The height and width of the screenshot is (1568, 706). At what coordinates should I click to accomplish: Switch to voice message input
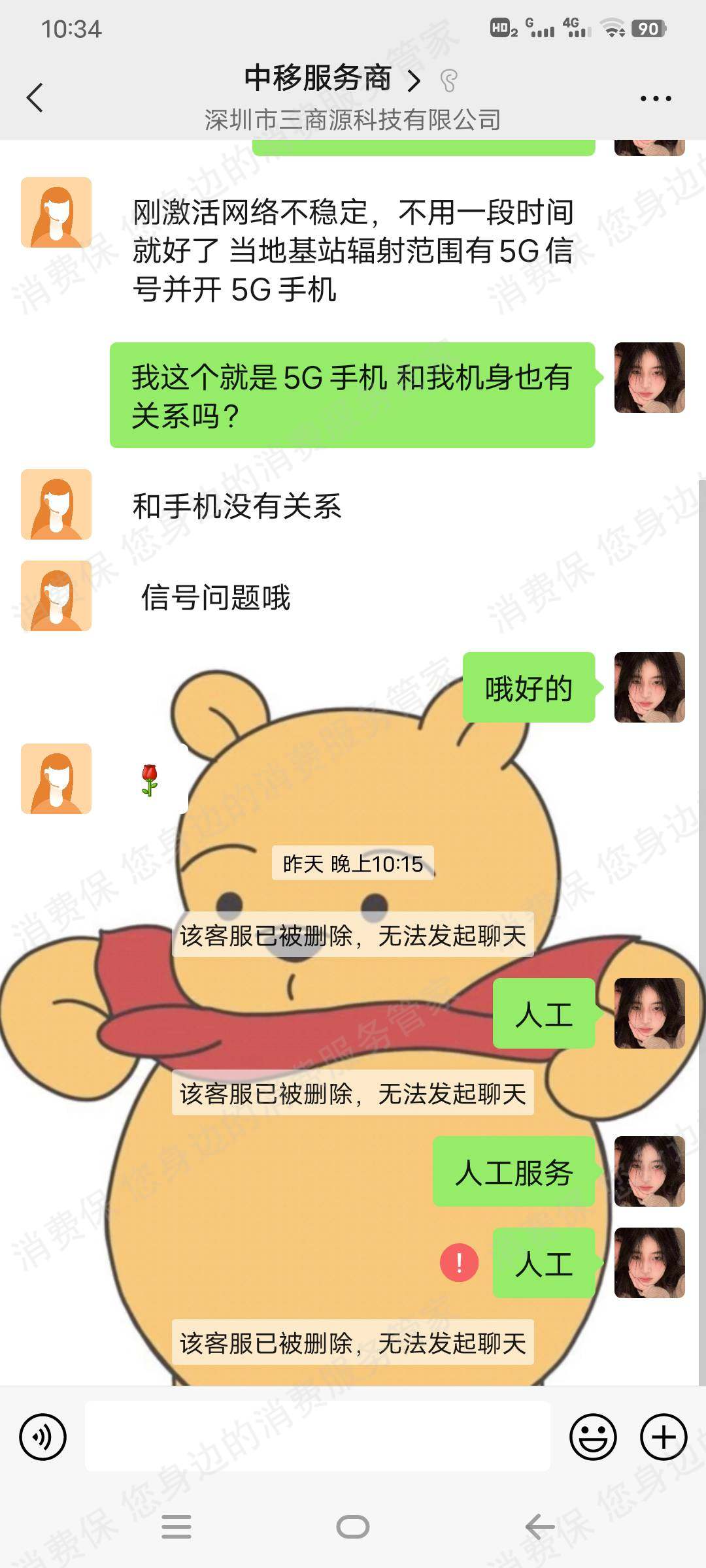pos(43,1437)
